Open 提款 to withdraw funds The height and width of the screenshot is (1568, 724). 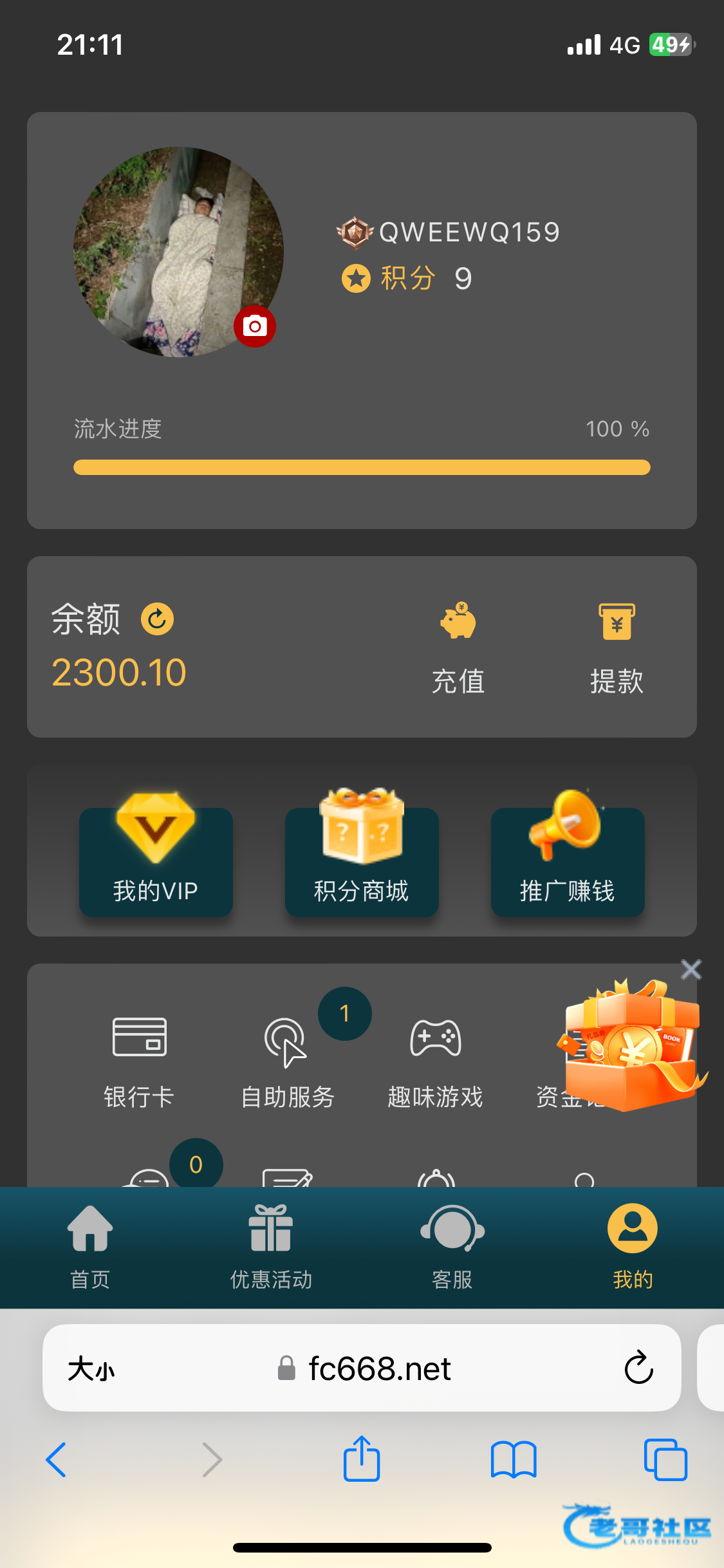[617, 649]
